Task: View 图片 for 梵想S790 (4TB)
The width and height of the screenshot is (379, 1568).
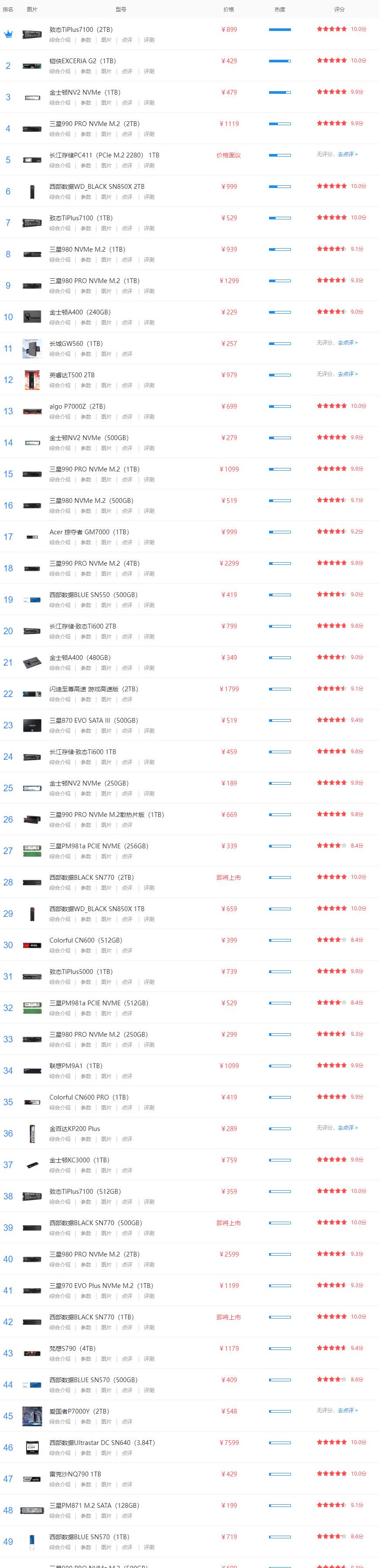Action: click(106, 1359)
